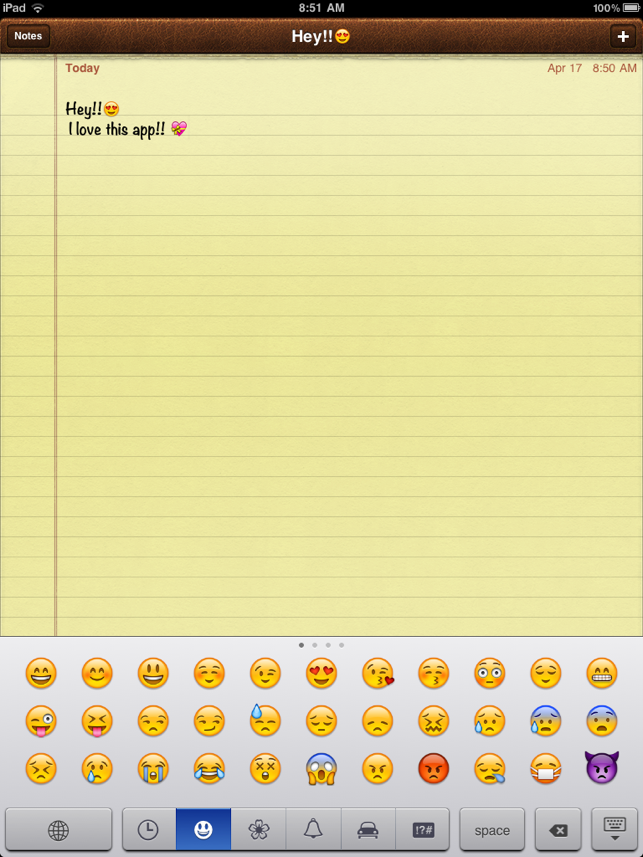Viewport: 643px width, 857px height.
Task: Switch to the bell objects emoji tab
Action: click(x=313, y=830)
